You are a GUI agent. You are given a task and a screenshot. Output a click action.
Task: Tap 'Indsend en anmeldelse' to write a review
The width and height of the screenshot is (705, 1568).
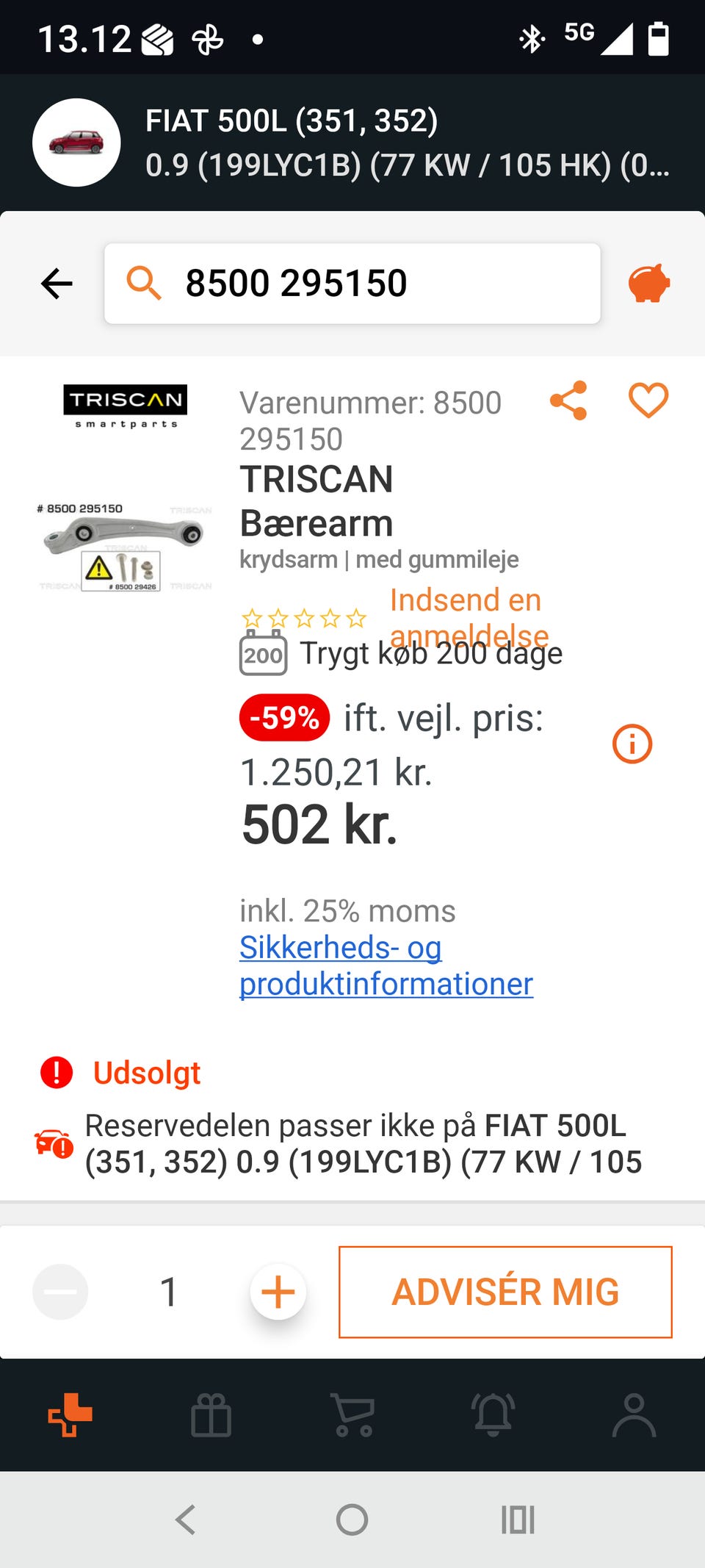pos(468,616)
